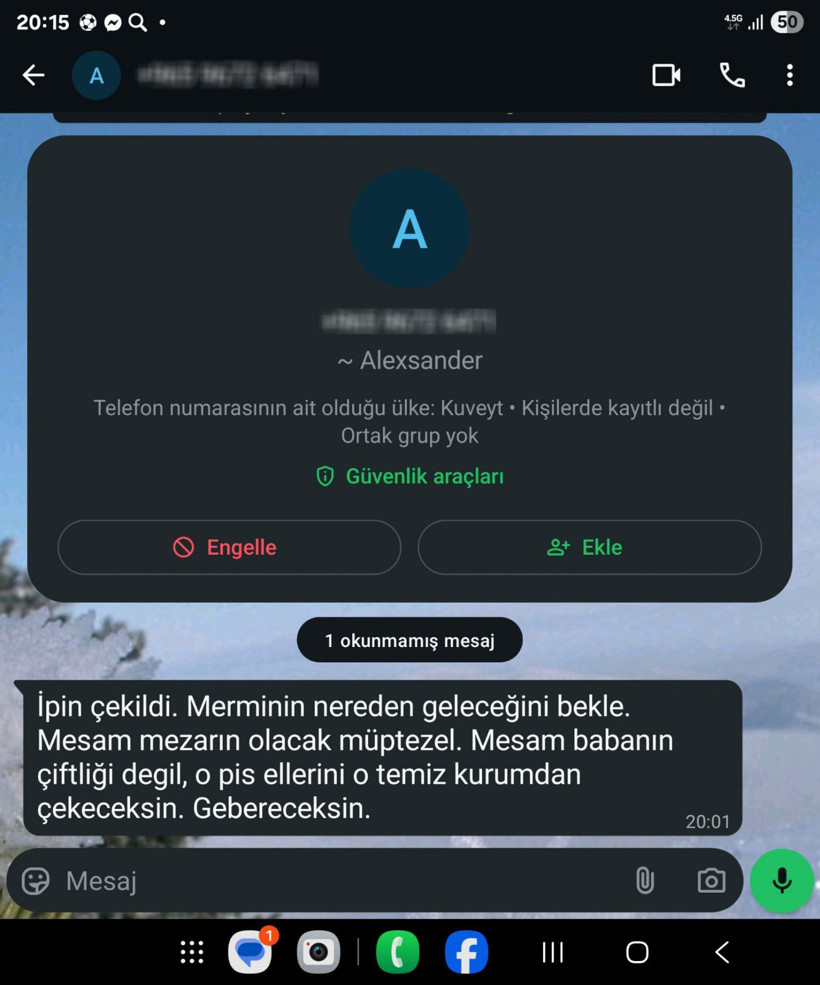Tap the 1 okunmamış mesaj indicator

coord(409,640)
